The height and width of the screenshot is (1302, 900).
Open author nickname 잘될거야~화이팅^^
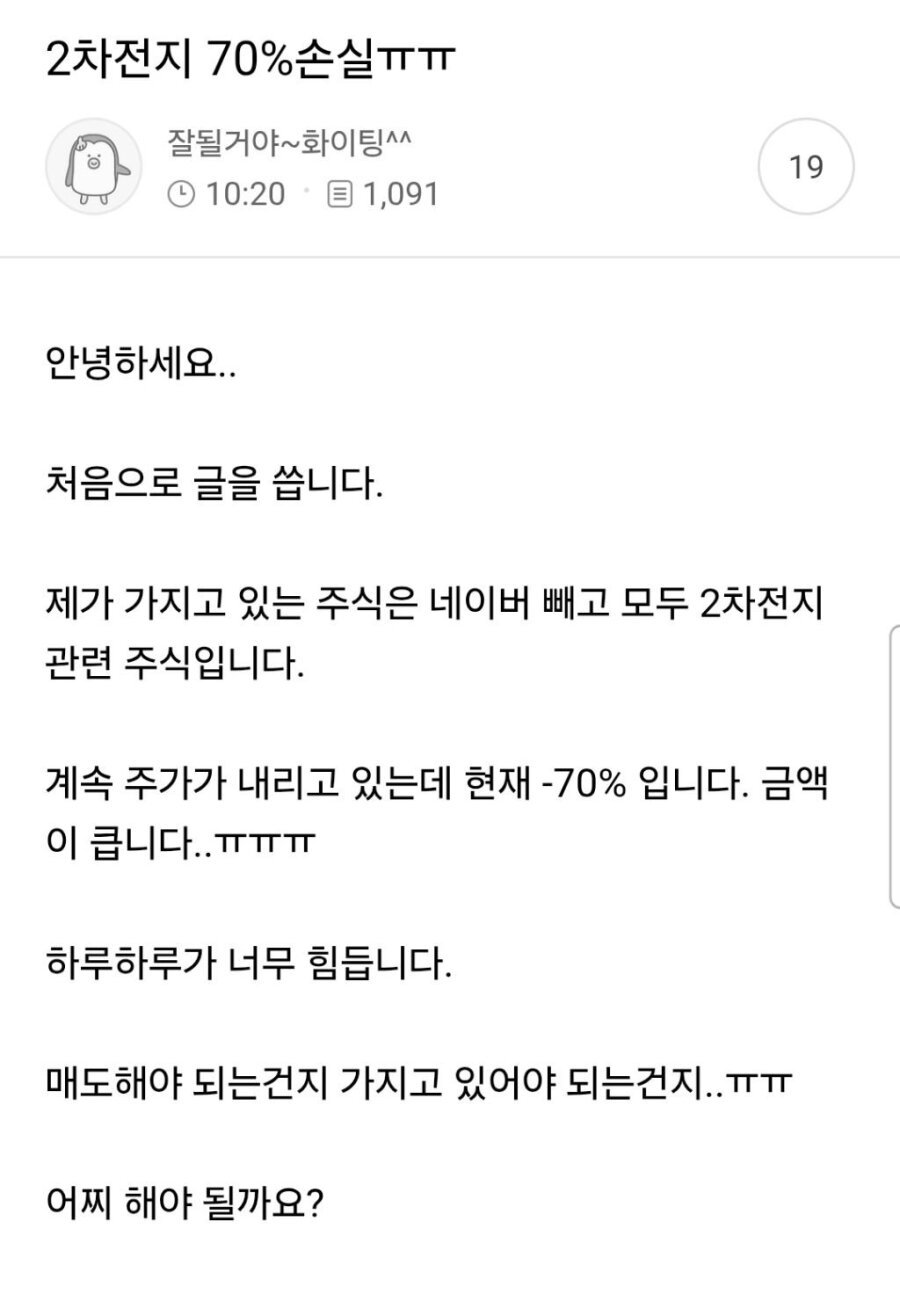290,143
